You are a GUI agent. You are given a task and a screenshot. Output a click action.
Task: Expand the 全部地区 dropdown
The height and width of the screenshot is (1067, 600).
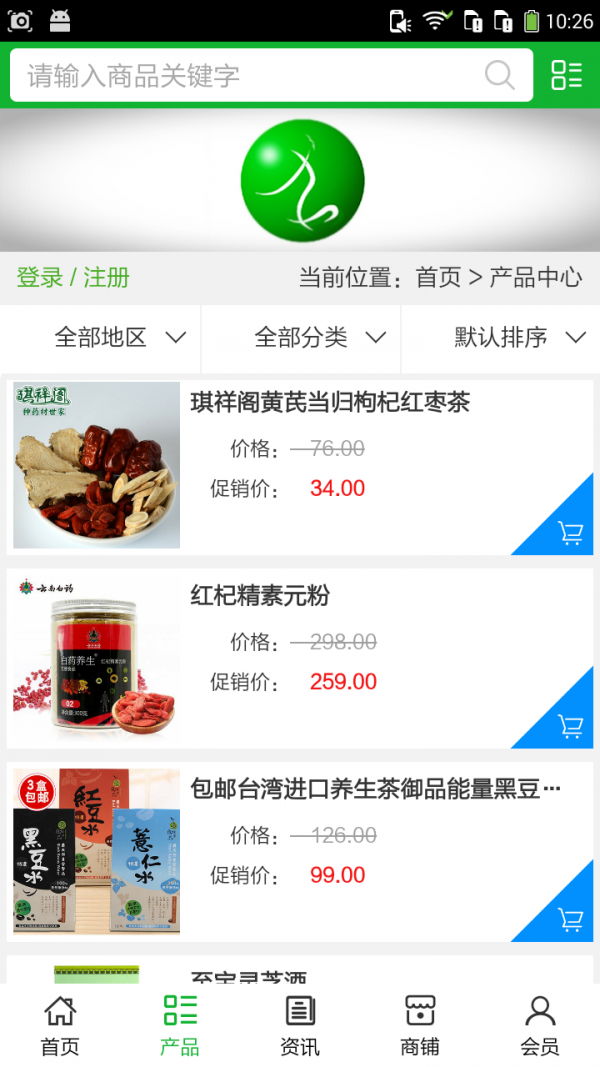[x=120, y=337]
